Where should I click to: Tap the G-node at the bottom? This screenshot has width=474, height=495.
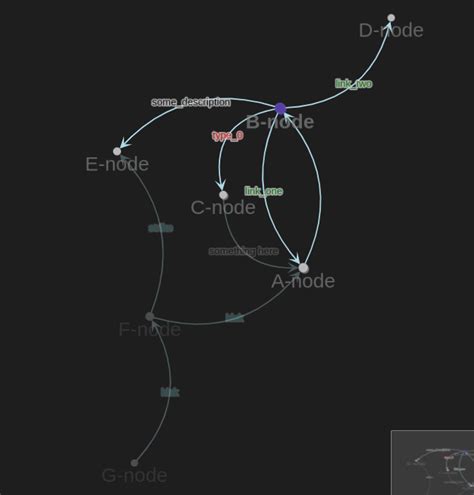click(x=134, y=463)
